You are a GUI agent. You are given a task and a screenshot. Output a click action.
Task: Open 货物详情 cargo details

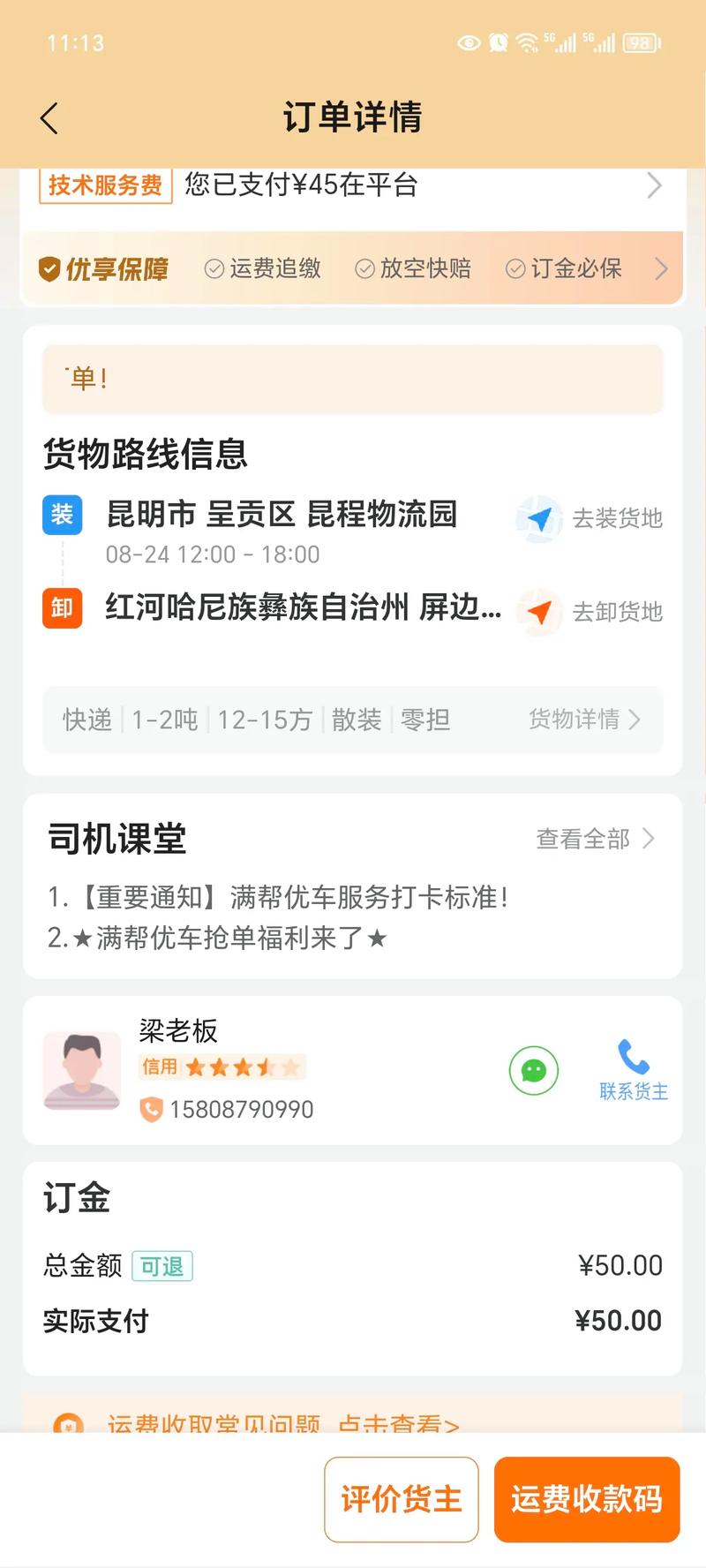[x=583, y=720]
